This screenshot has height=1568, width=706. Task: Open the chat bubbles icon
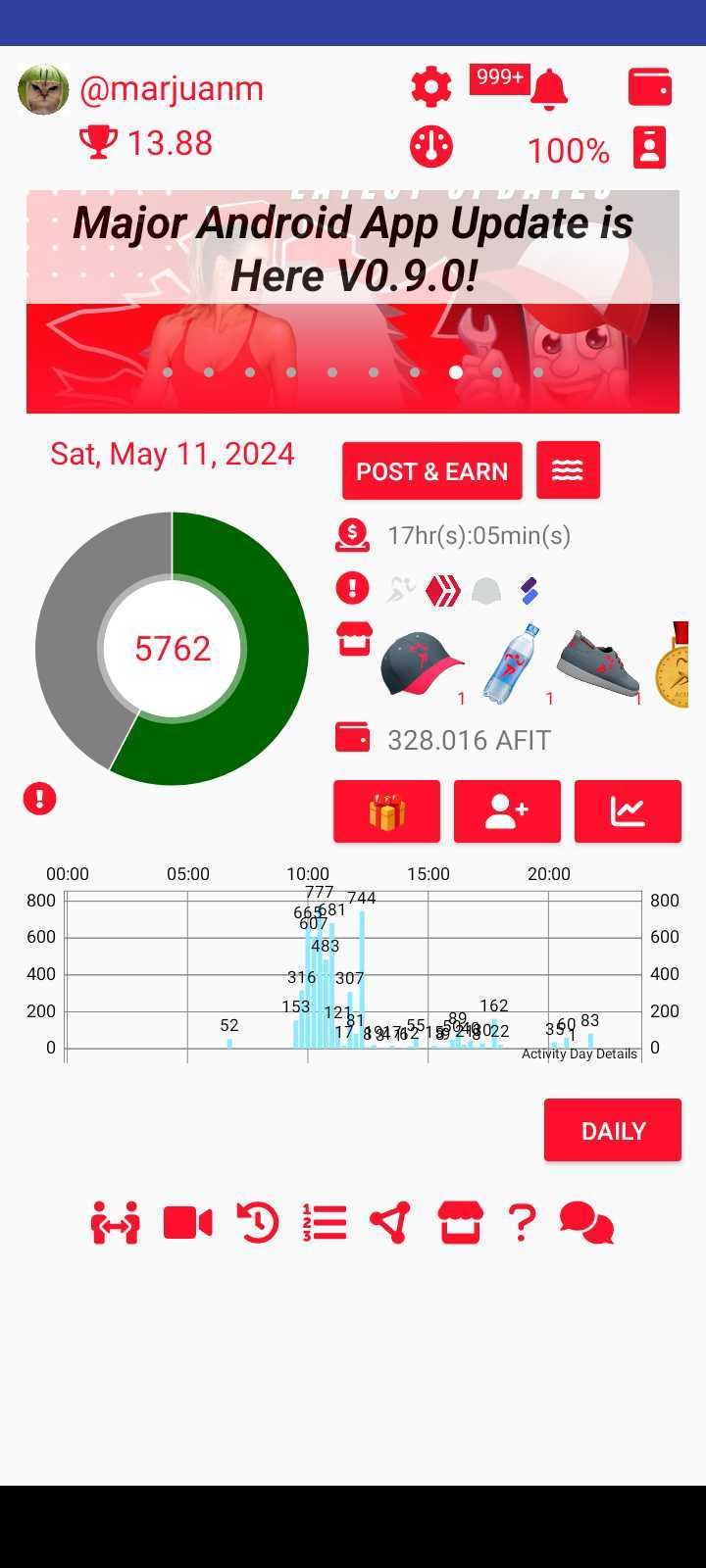(586, 1223)
